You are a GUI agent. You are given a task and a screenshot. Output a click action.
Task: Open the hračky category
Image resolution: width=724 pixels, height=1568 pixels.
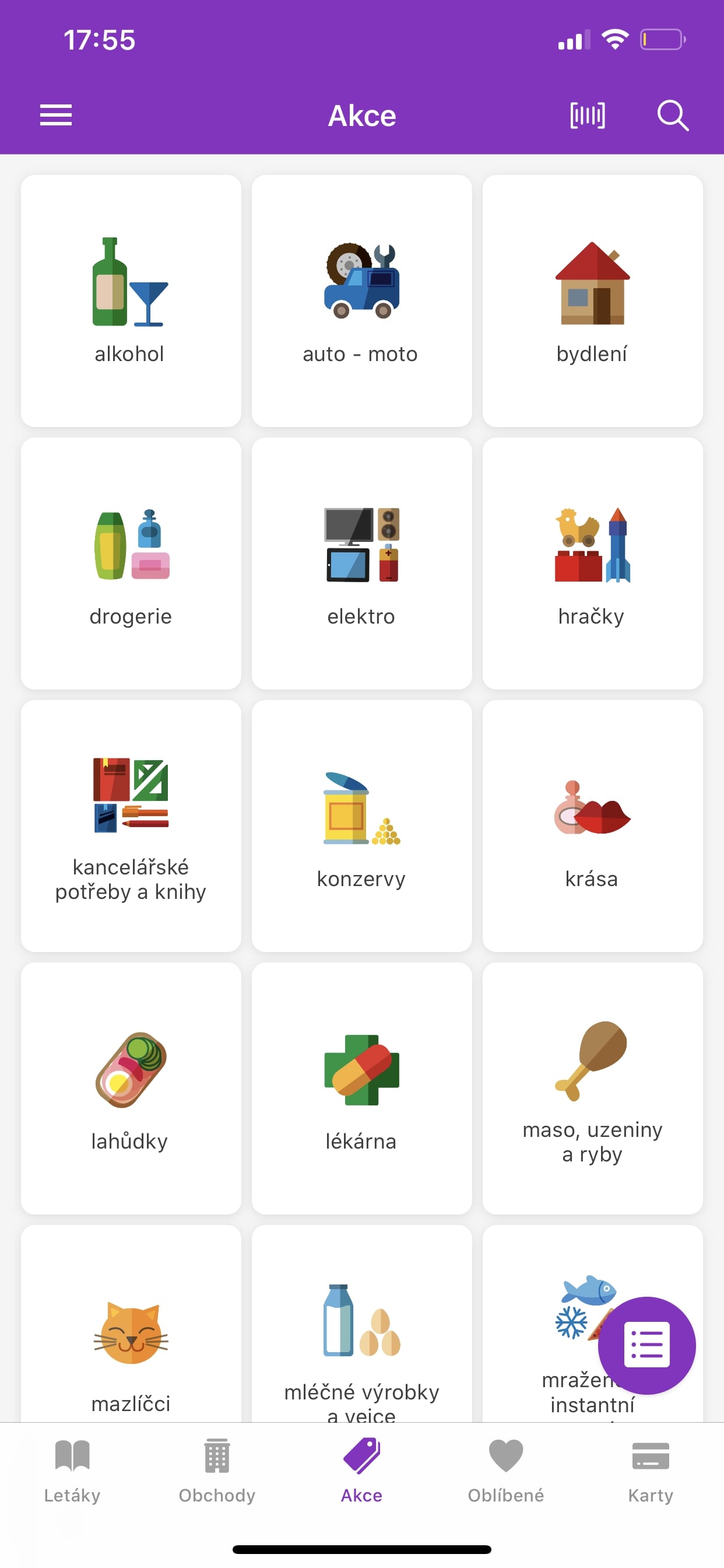tap(593, 563)
